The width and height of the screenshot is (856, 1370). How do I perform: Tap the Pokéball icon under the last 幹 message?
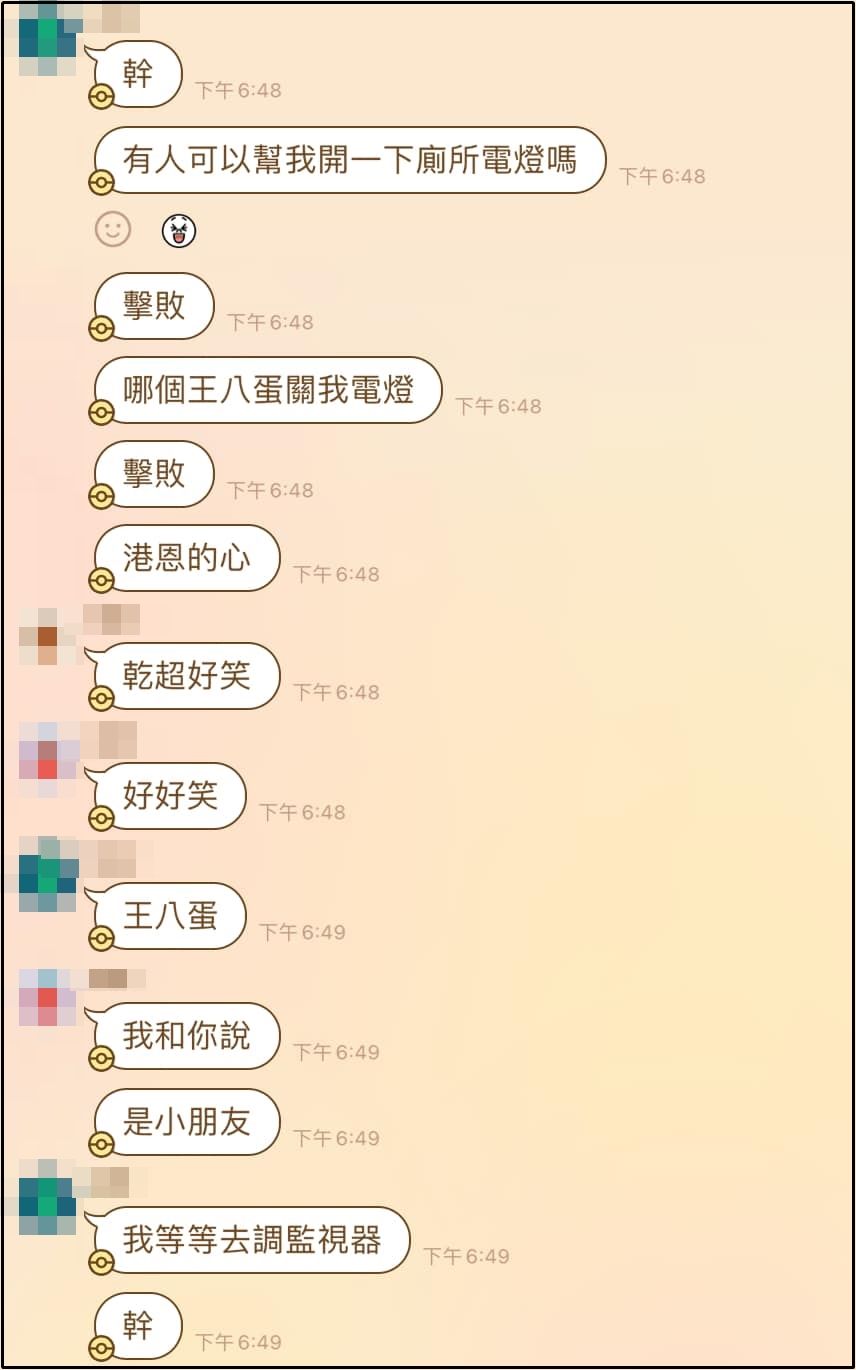coord(100,1348)
